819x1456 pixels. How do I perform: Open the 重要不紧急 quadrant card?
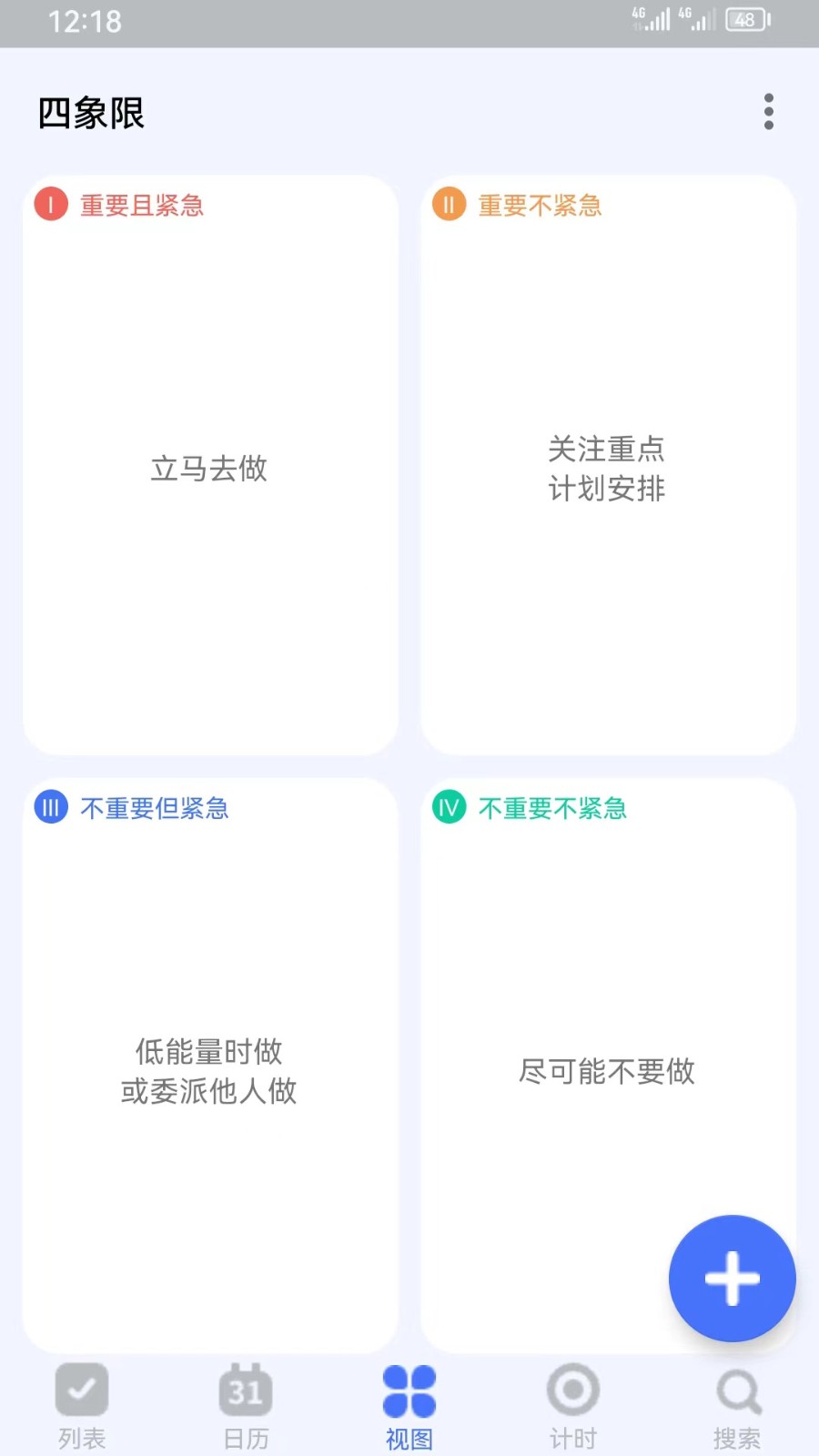click(607, 464)
